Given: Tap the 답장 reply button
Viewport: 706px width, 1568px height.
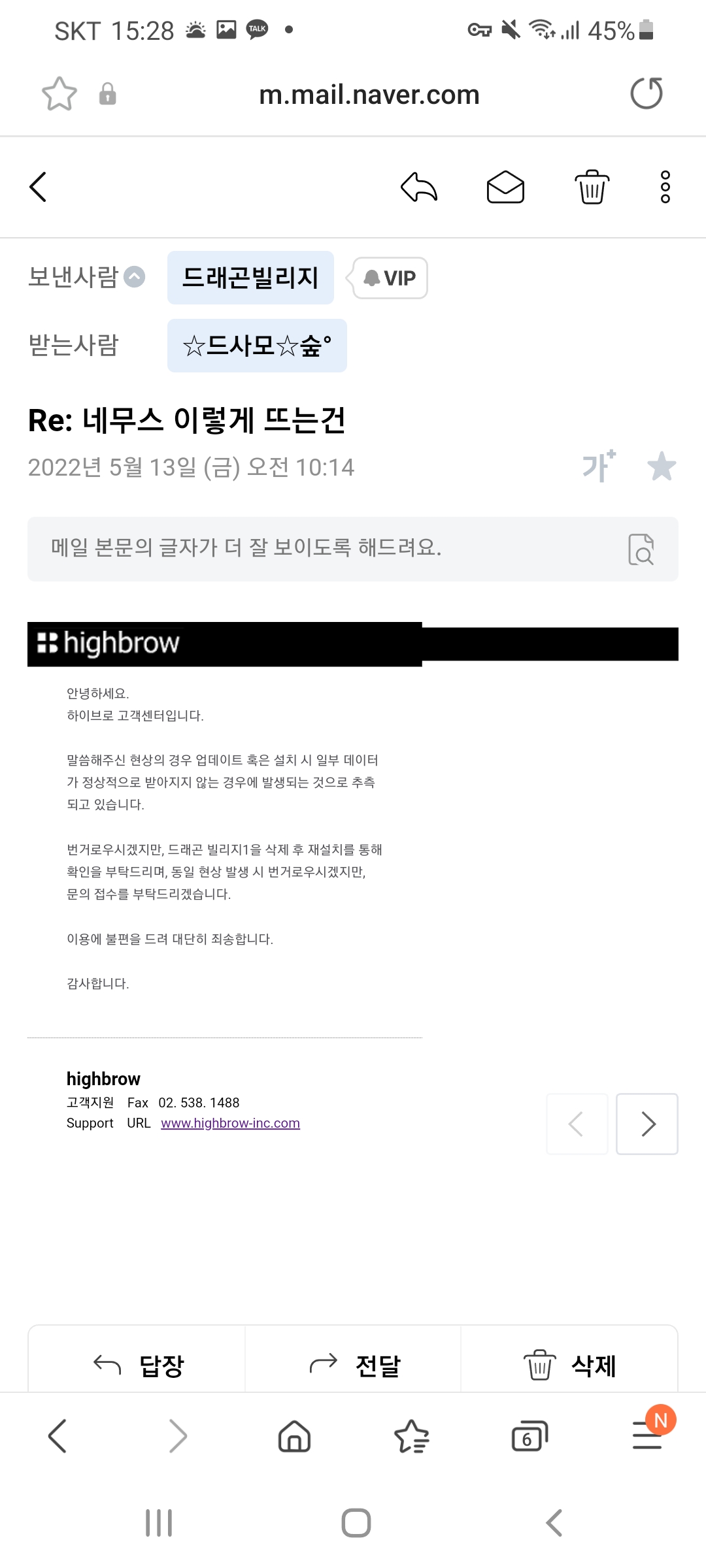Looking at the screenshot, I should click(137, 1365).
